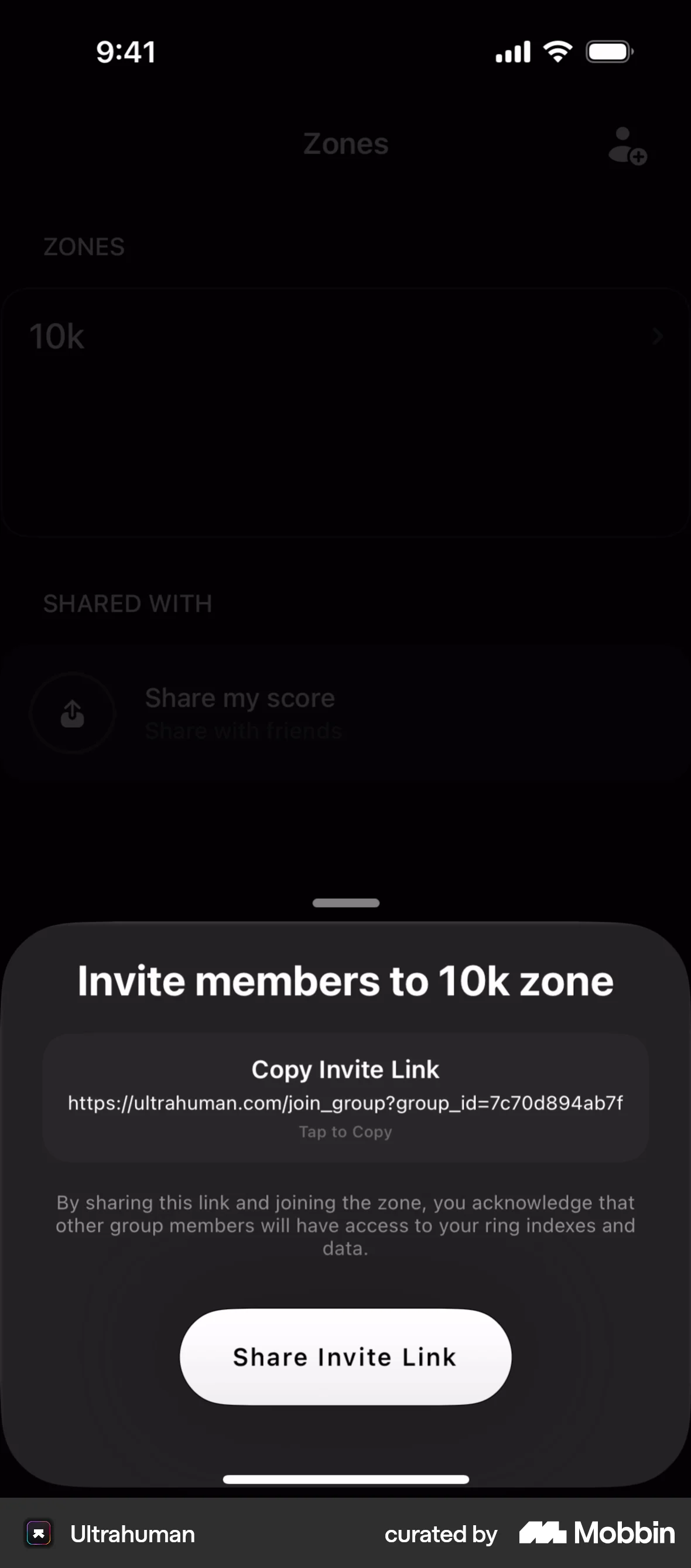
Task: Copy the invite link by tapping it
Action: tap(345, 1069)
